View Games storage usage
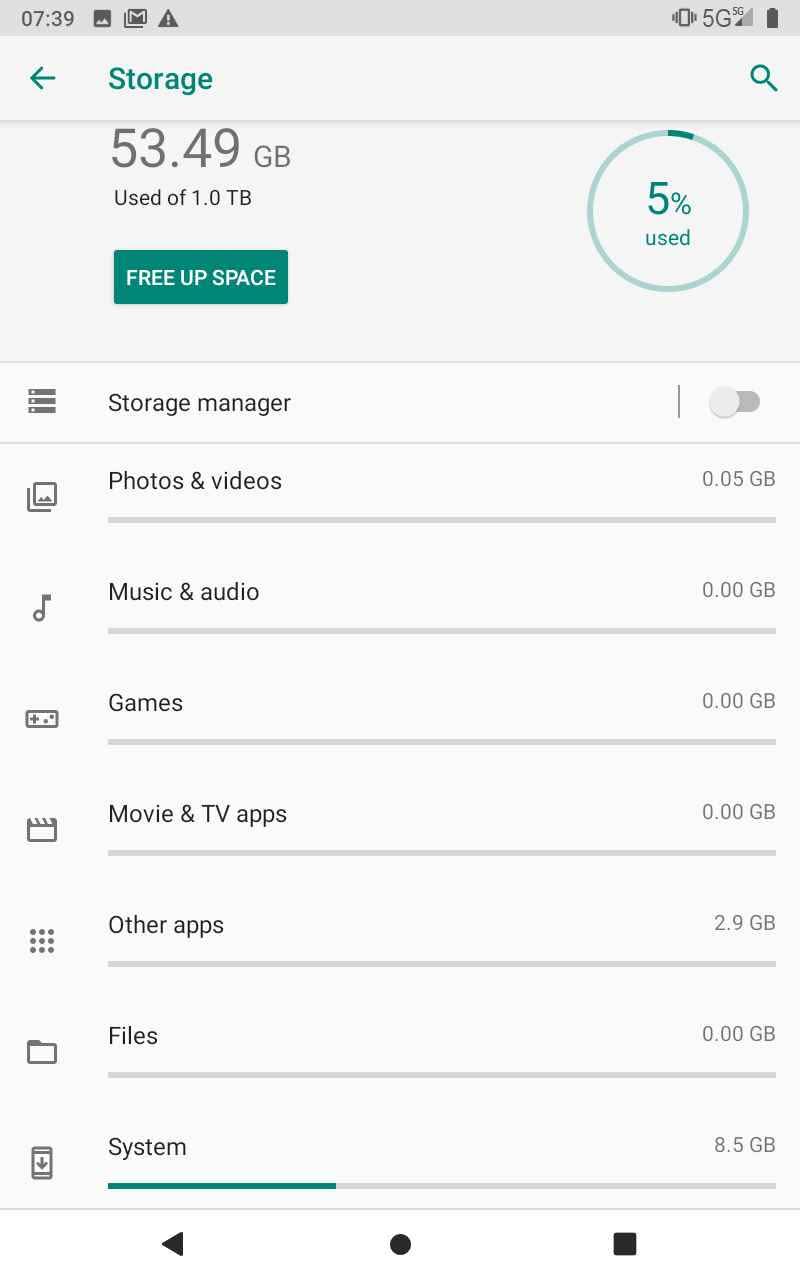 (x=400, y=719)
